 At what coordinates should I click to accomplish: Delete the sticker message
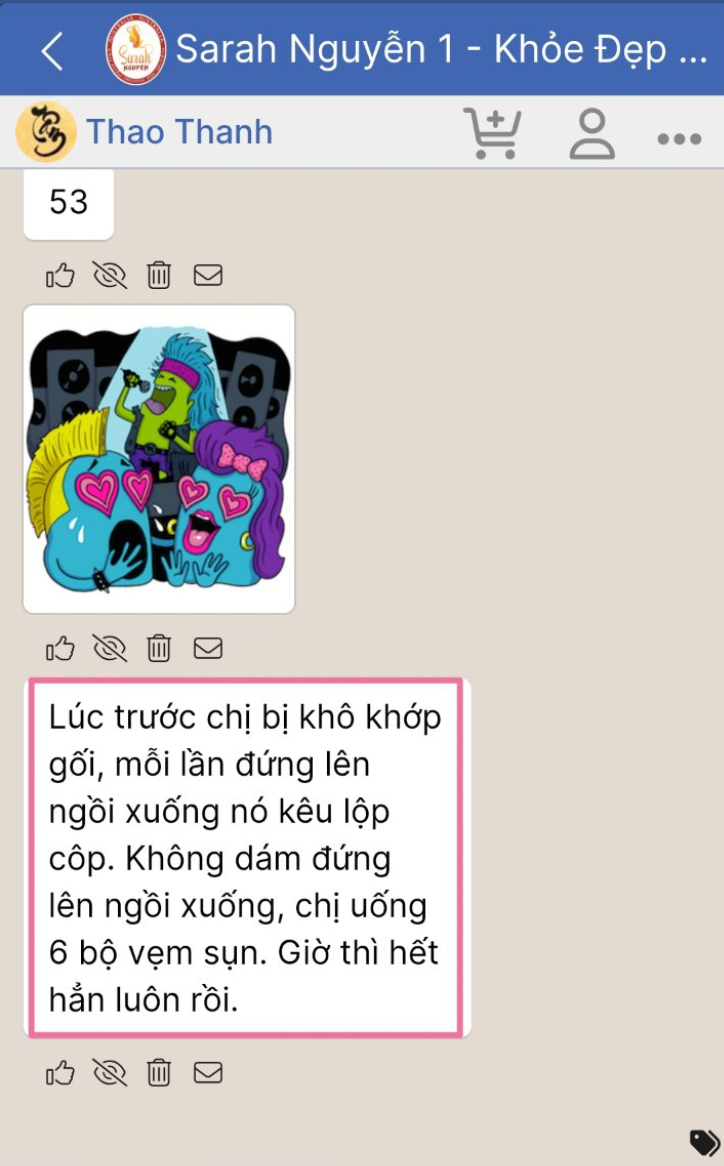159,648
